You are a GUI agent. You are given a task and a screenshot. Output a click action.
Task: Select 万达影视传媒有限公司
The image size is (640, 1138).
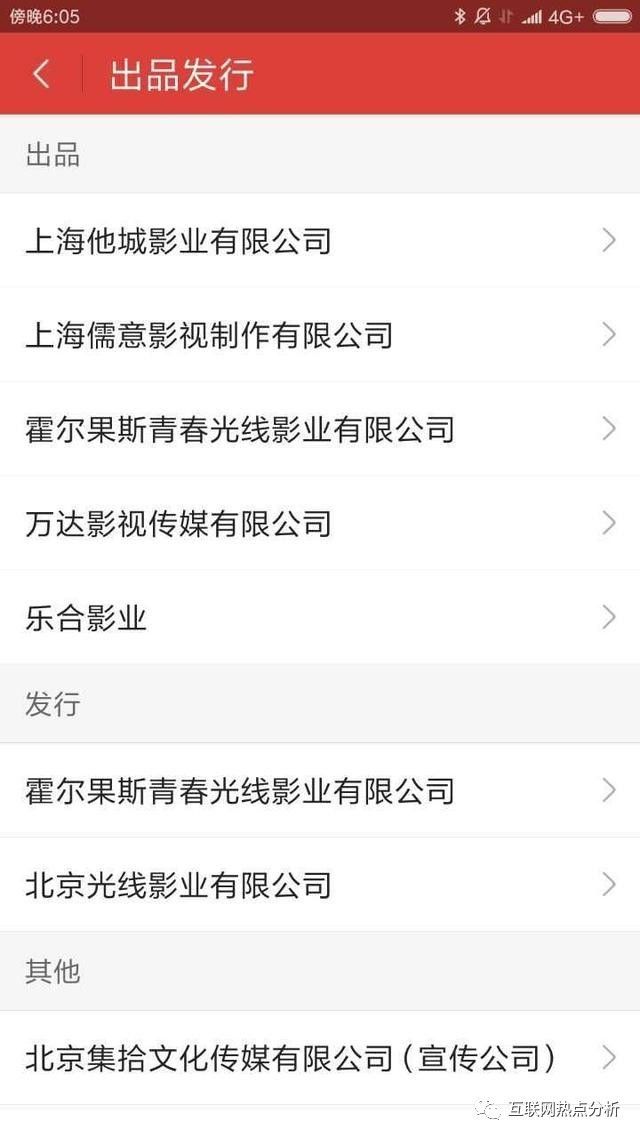[320, 523]
